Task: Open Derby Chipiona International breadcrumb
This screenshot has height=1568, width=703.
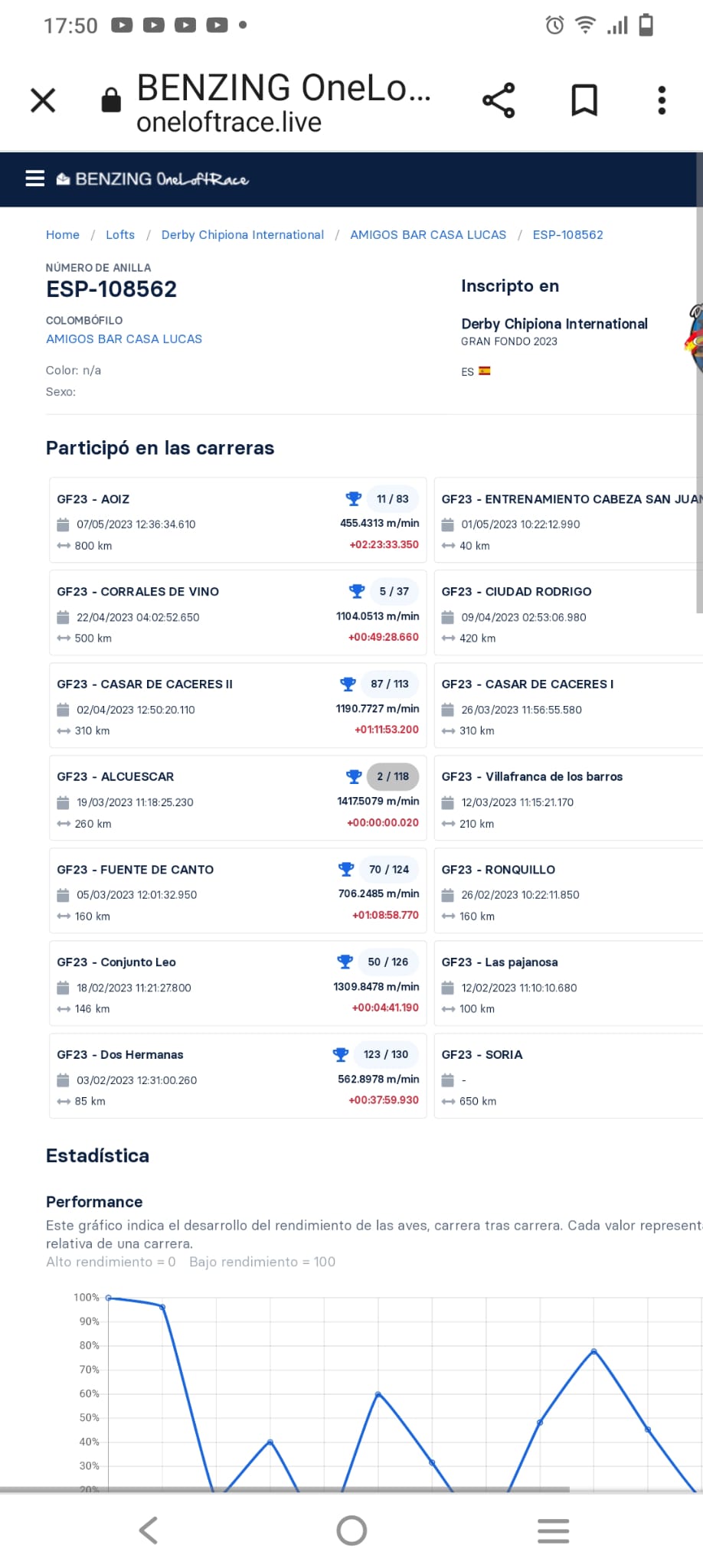Action: pyautogui.click(x=242, y=235)
